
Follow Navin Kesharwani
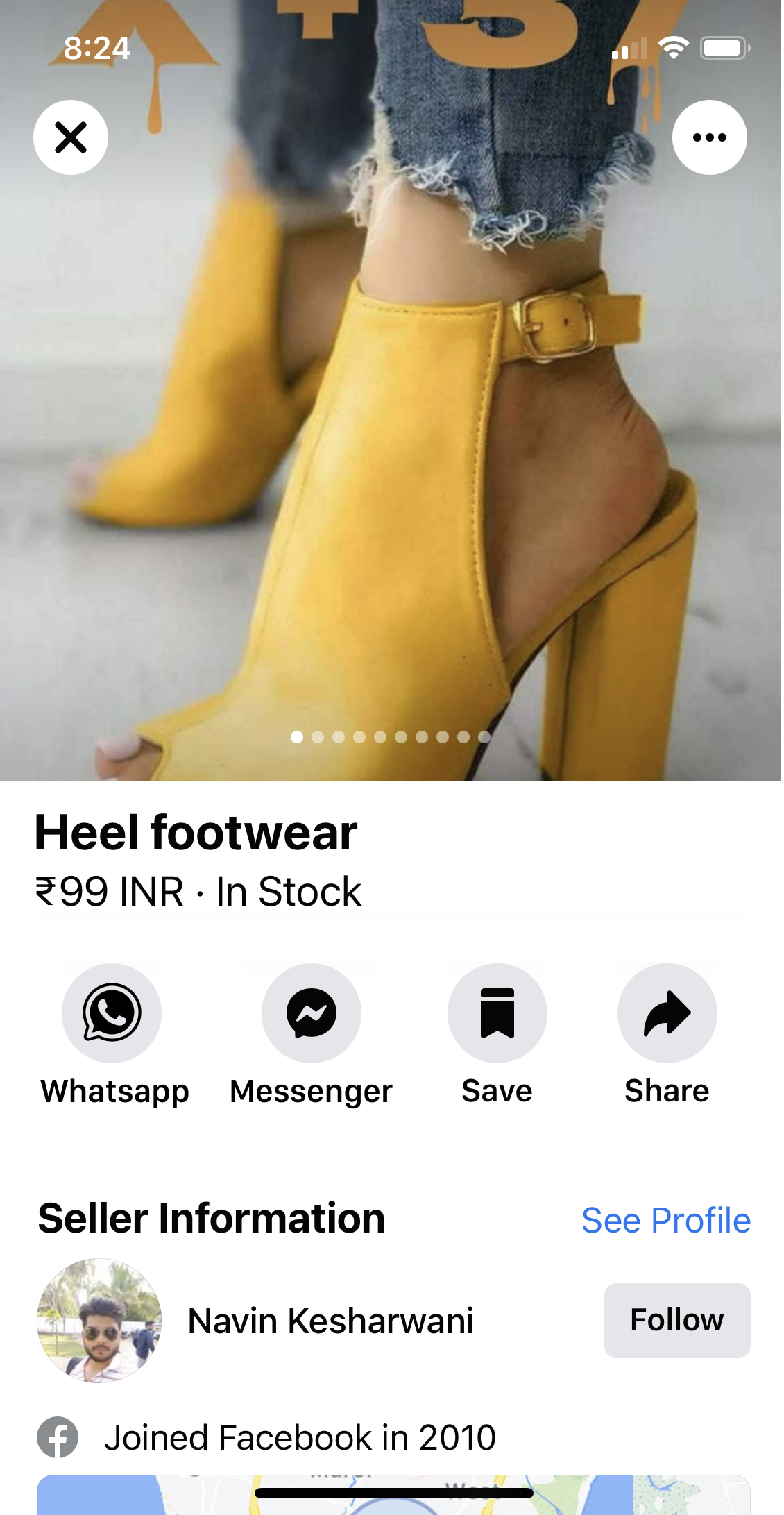pos(677,1320)
